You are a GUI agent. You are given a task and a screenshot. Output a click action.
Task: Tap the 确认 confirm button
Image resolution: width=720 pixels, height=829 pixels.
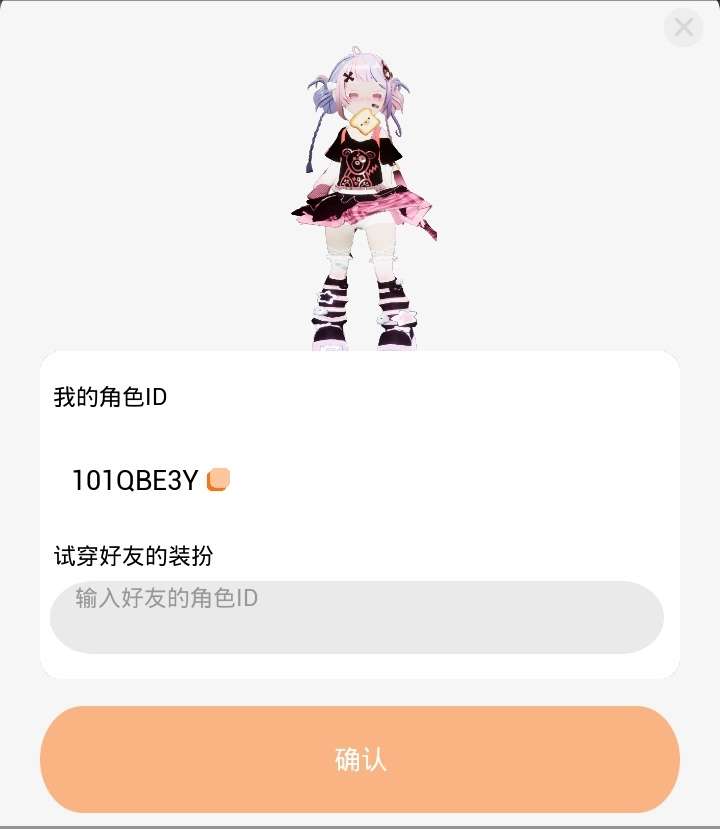point(360,760)
